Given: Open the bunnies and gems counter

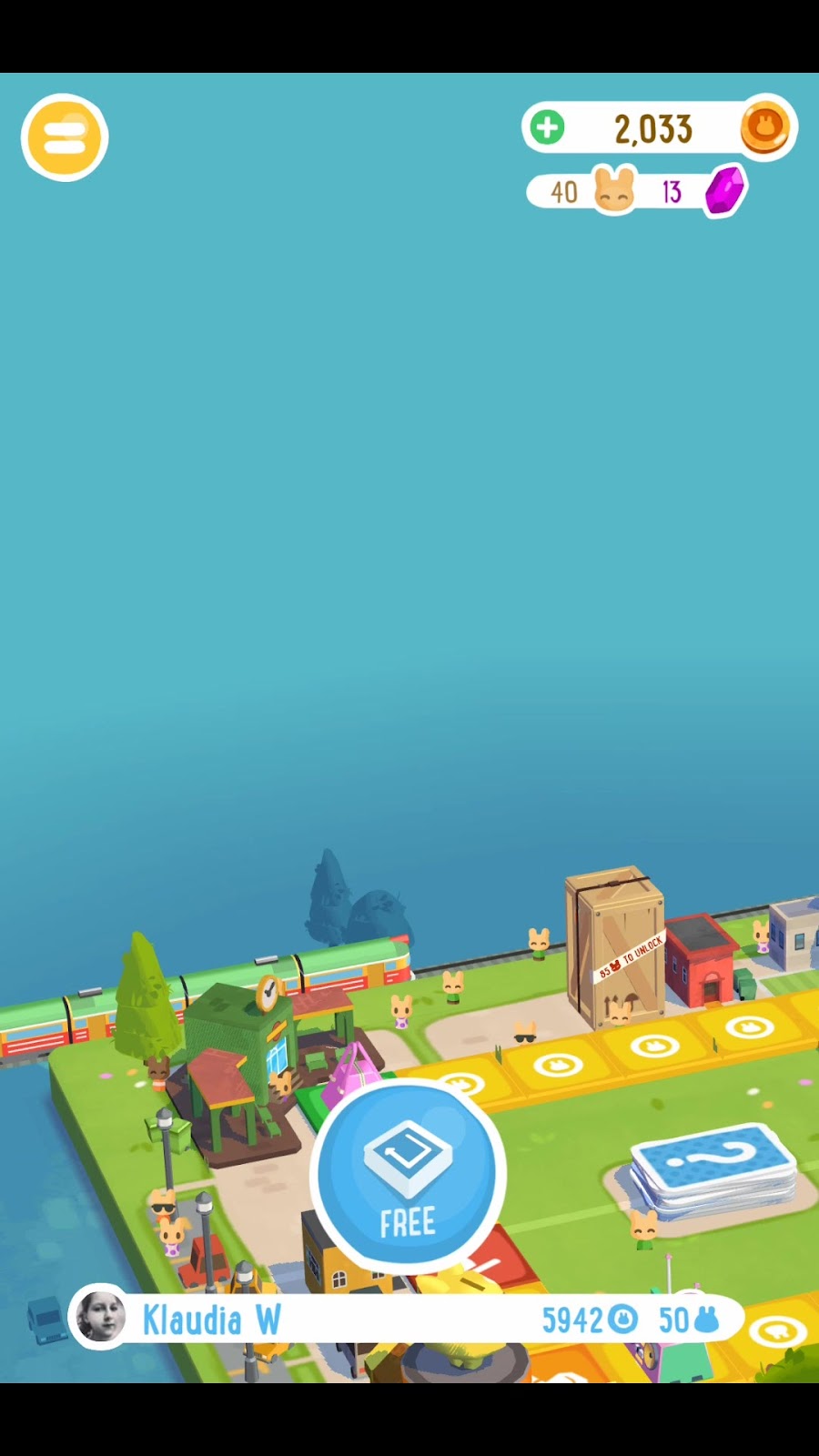Looking at the screenshot, I should (637, 191).
